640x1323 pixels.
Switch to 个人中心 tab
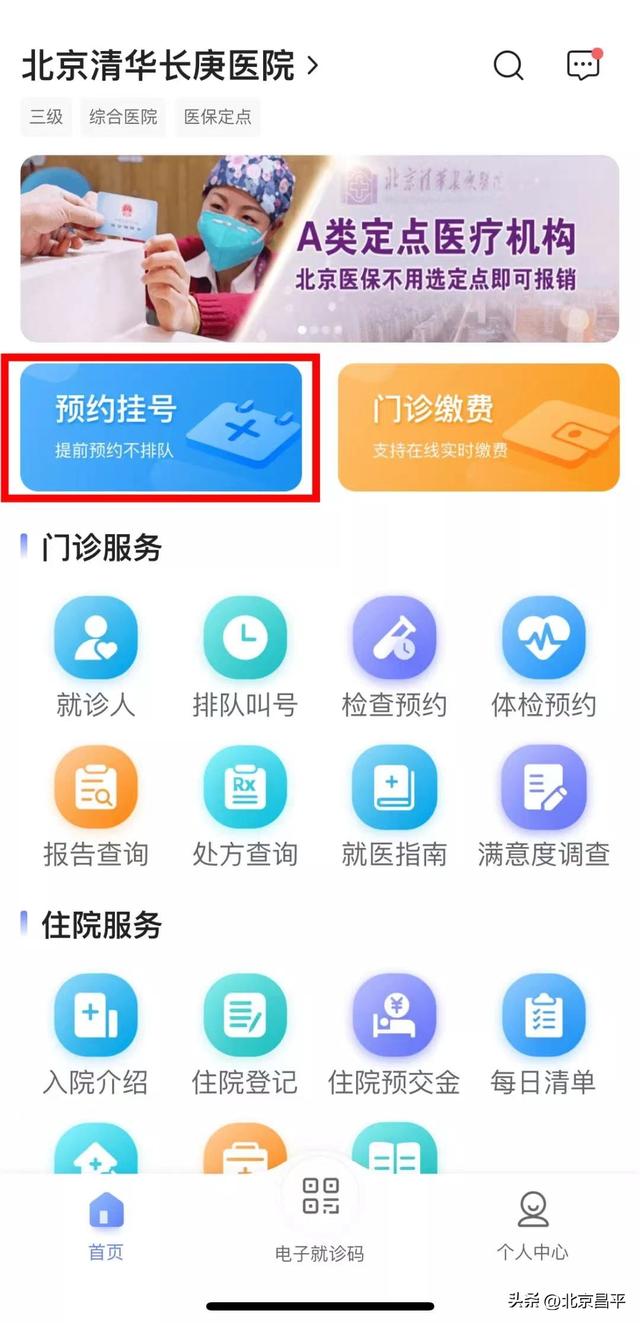533,1224
